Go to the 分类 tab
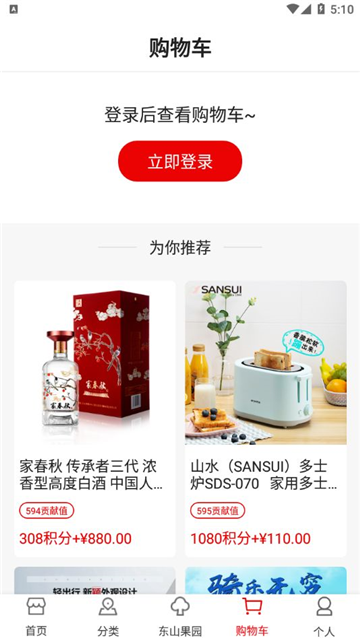360x640 pixels. click(x=108, y=617)
